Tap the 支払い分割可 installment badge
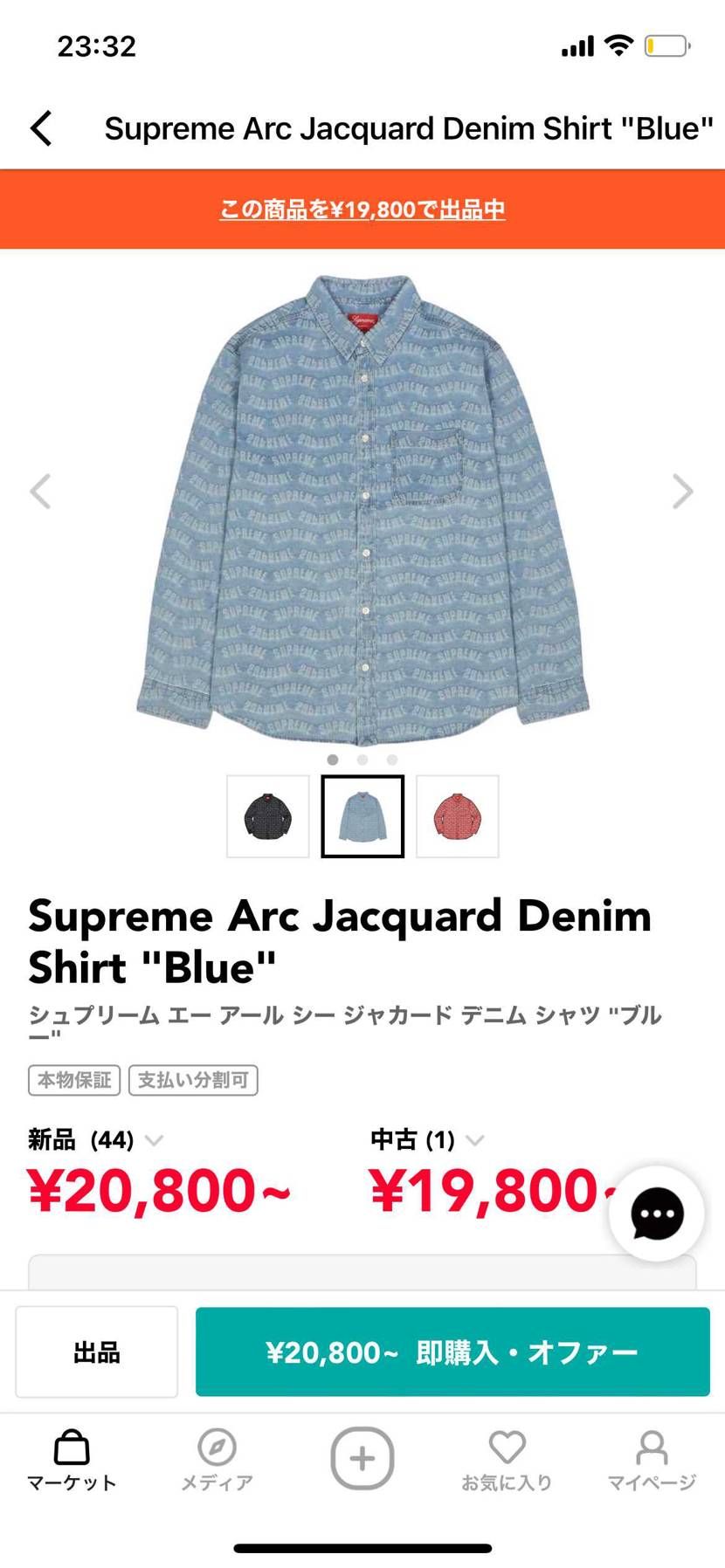This screenshot has height=1568, width=725. click(x=193, y=1080)
